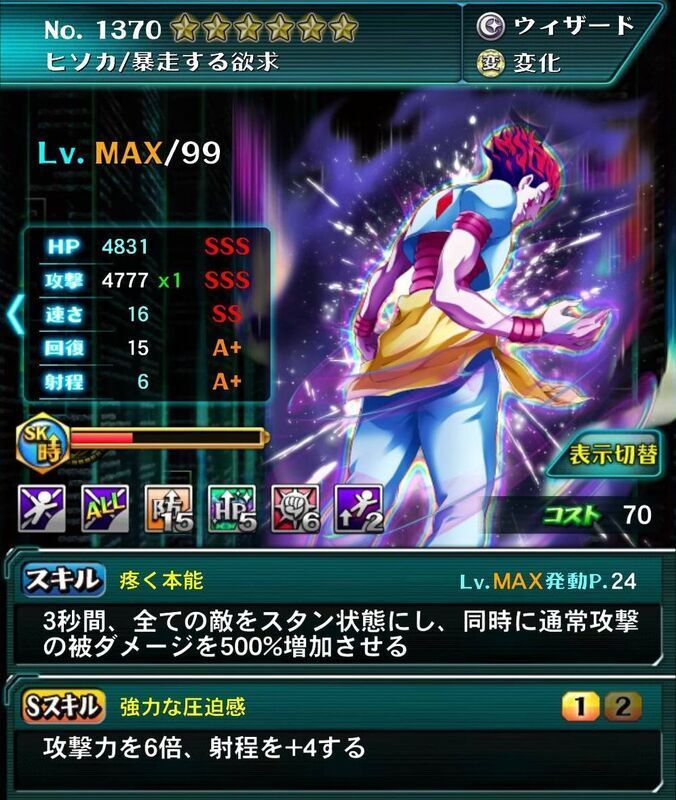Screen dimensions: 676x800
Task: Tap the HP 5 ability icon
Action: (x=231, y=510)
